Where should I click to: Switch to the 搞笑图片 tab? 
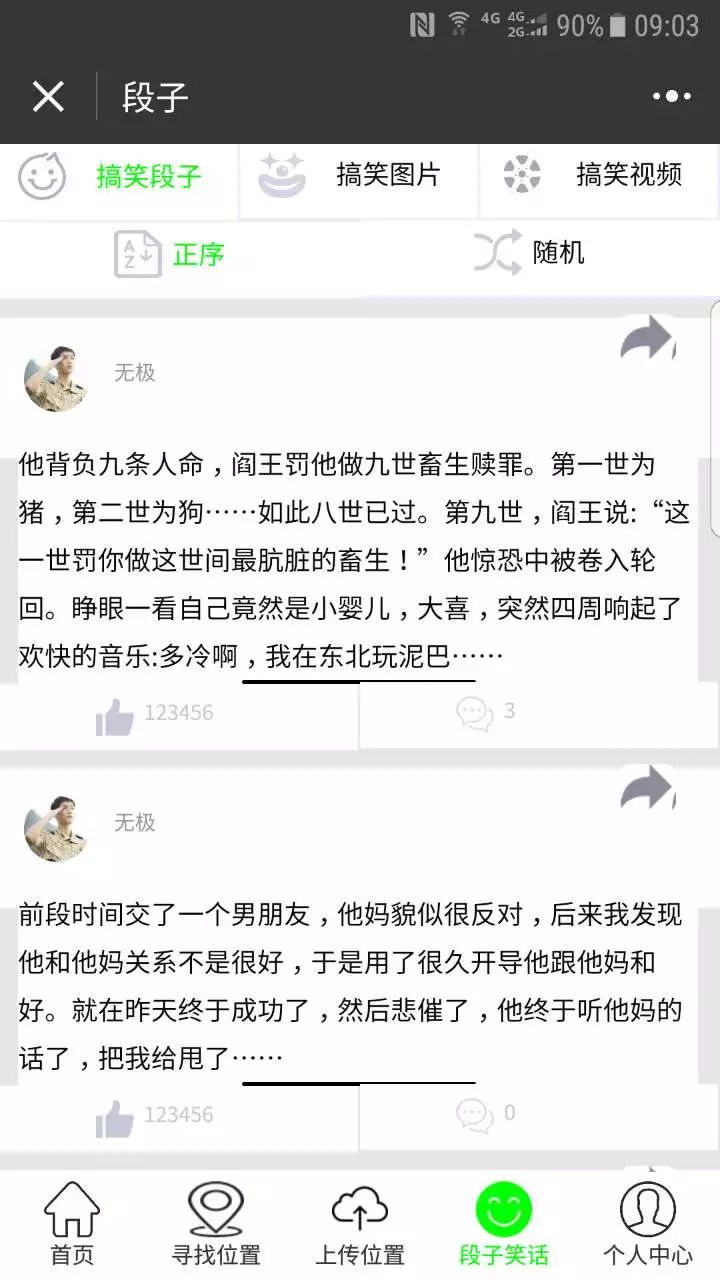(x=360, y=176)
